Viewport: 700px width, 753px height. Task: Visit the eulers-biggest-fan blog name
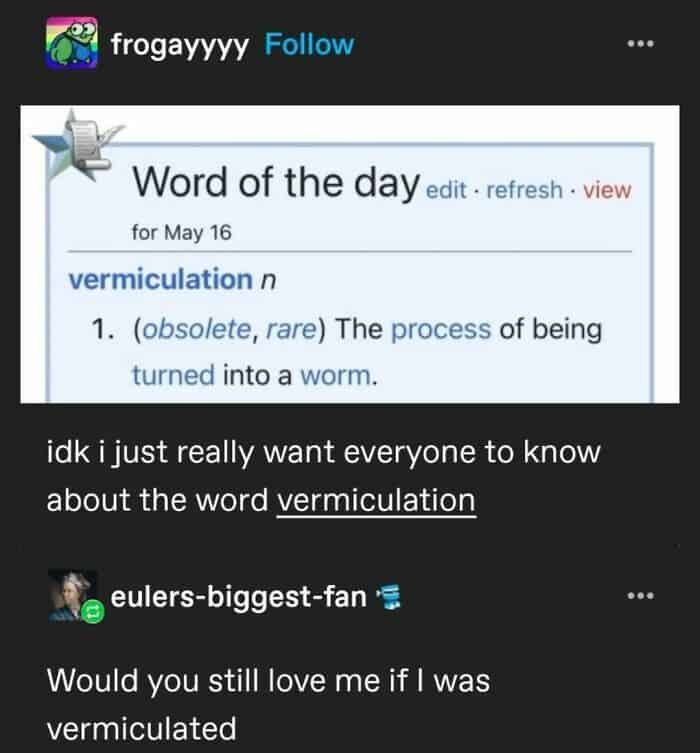click(x=236, y=598)
